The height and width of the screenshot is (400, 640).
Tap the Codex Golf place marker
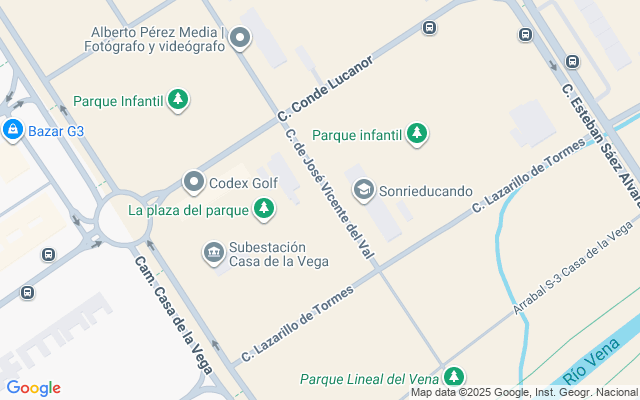[193, 183]
